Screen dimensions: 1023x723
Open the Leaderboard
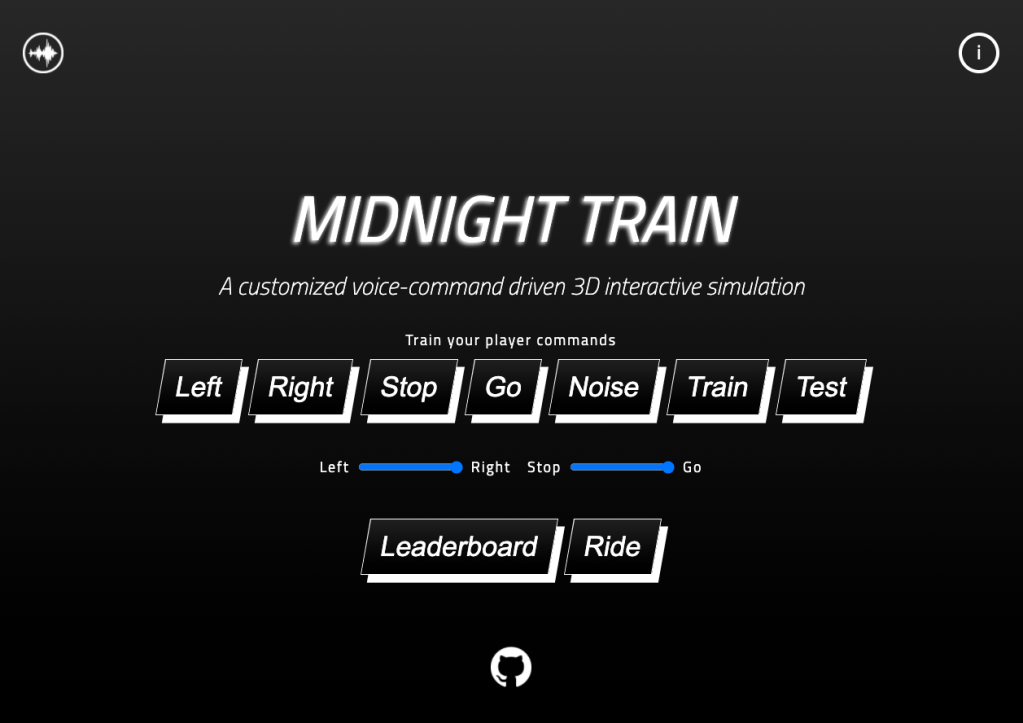(459, 547)
